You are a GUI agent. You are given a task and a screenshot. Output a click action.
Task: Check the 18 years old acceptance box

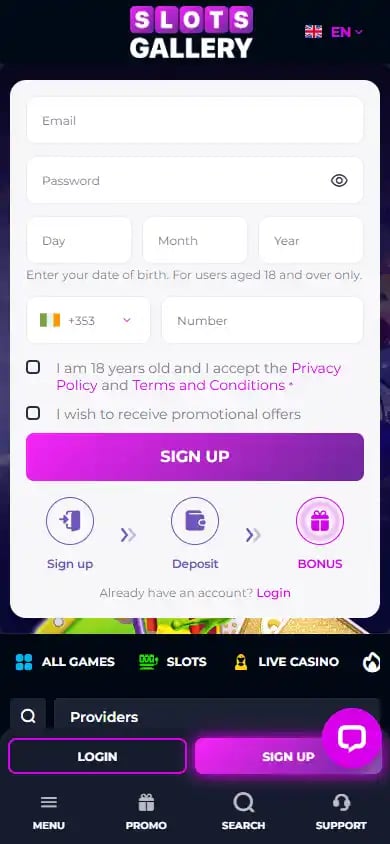[33, 368]
